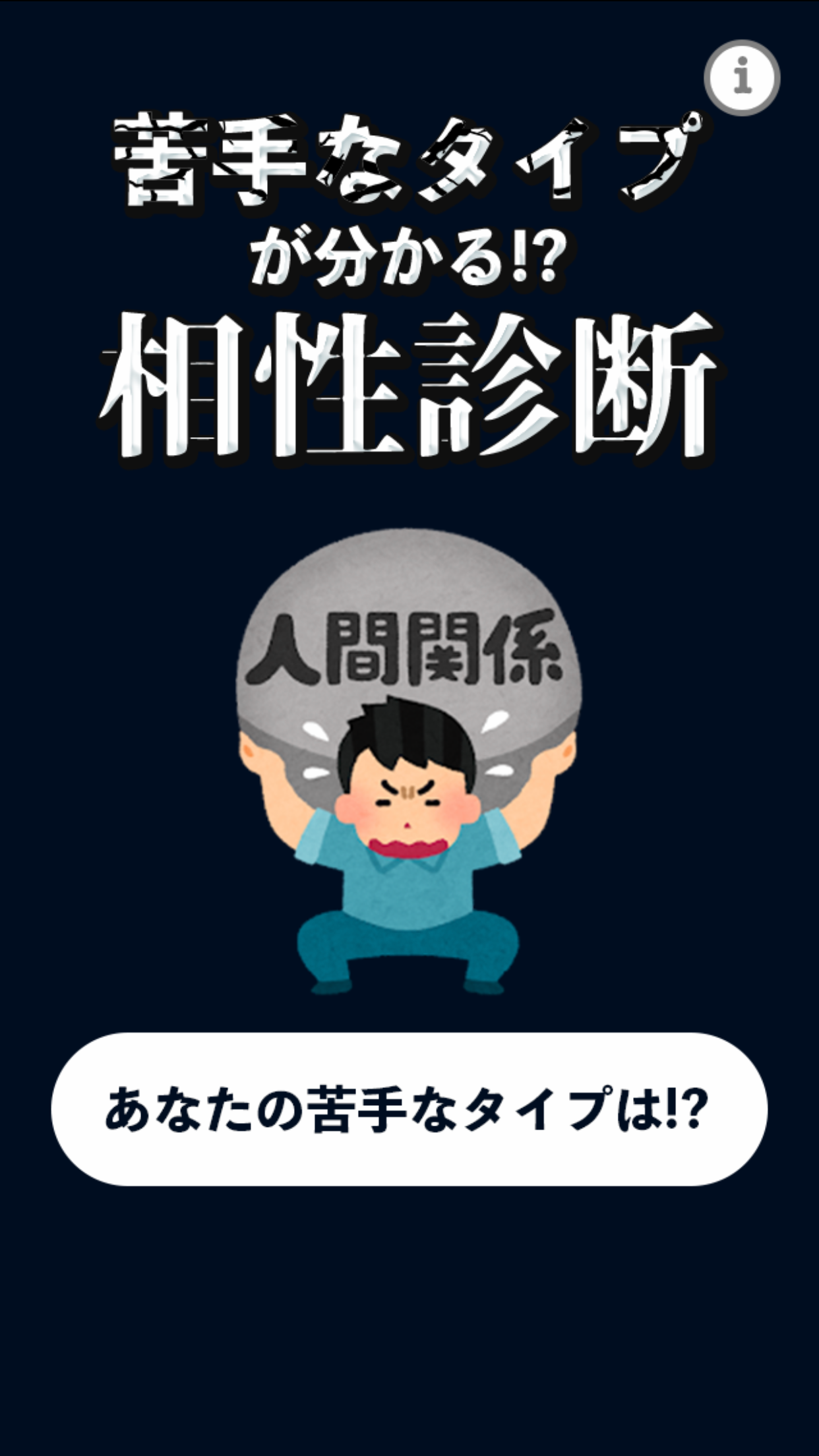Tap the あなたの苦手なタイプは!? button
Image resolution: width=819 pixels, height=1456 pixels.
click(409, 1110)
